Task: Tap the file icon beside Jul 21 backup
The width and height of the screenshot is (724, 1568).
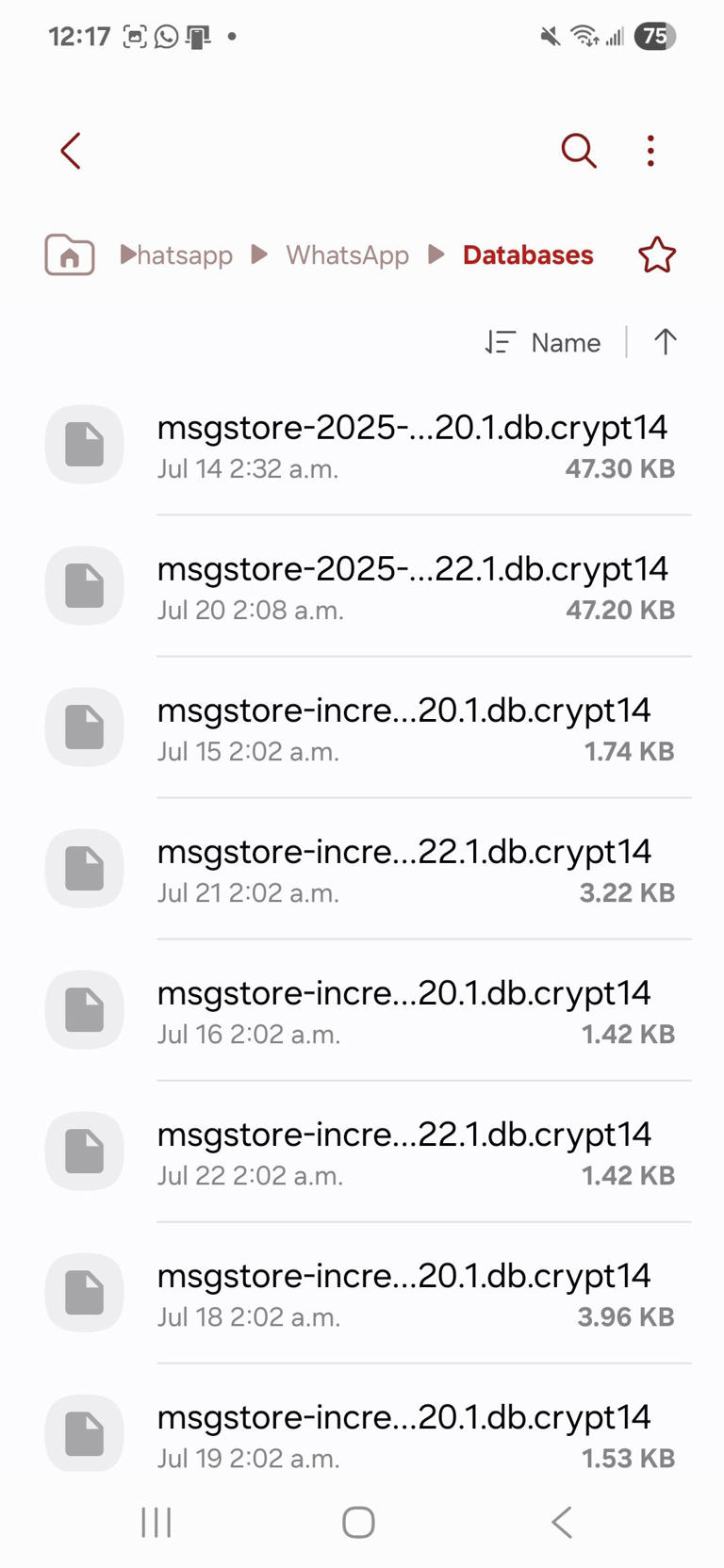Action: click(x=84, y=868)
